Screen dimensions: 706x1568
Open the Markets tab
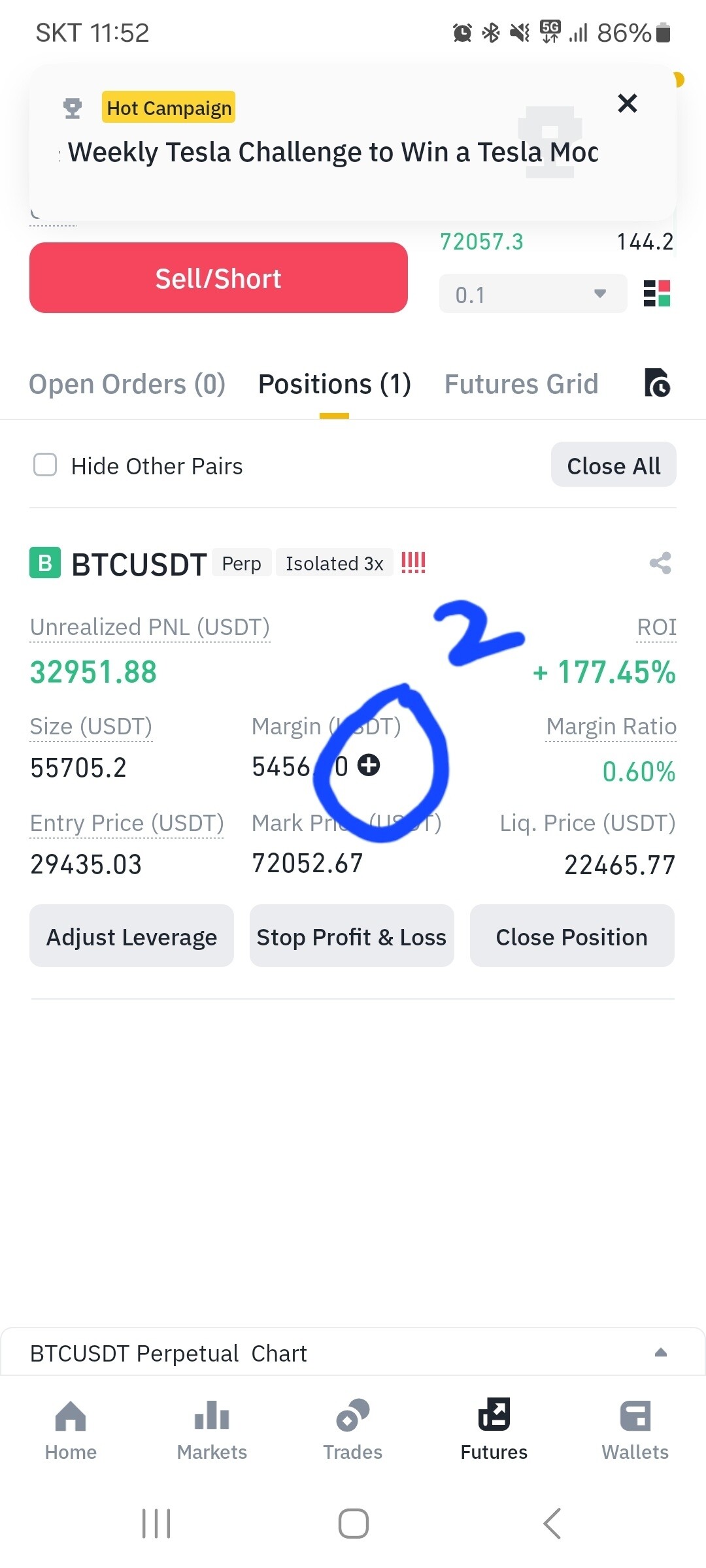click(212, 1431)
